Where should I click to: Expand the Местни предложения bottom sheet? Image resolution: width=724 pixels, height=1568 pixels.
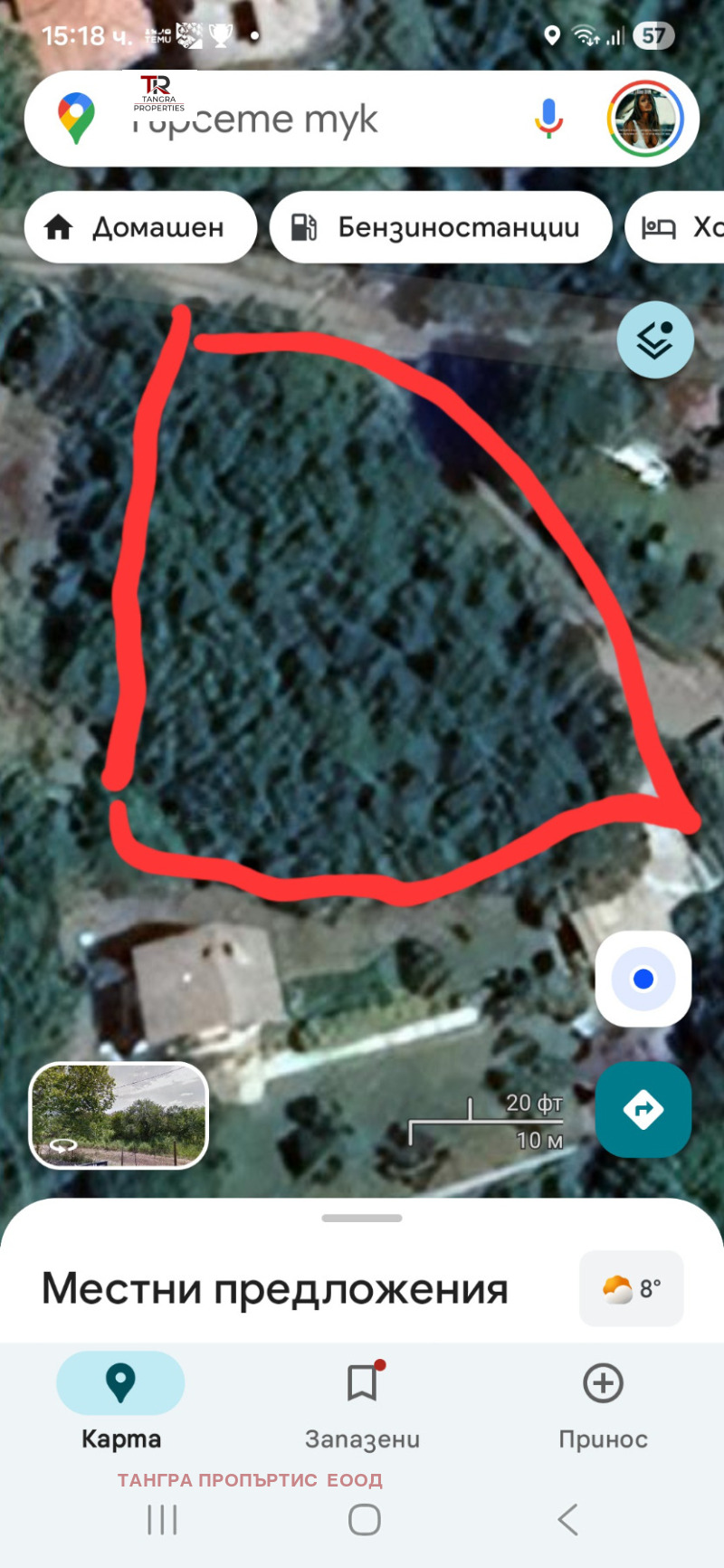pyautogui.click(x=361, y=1218)
